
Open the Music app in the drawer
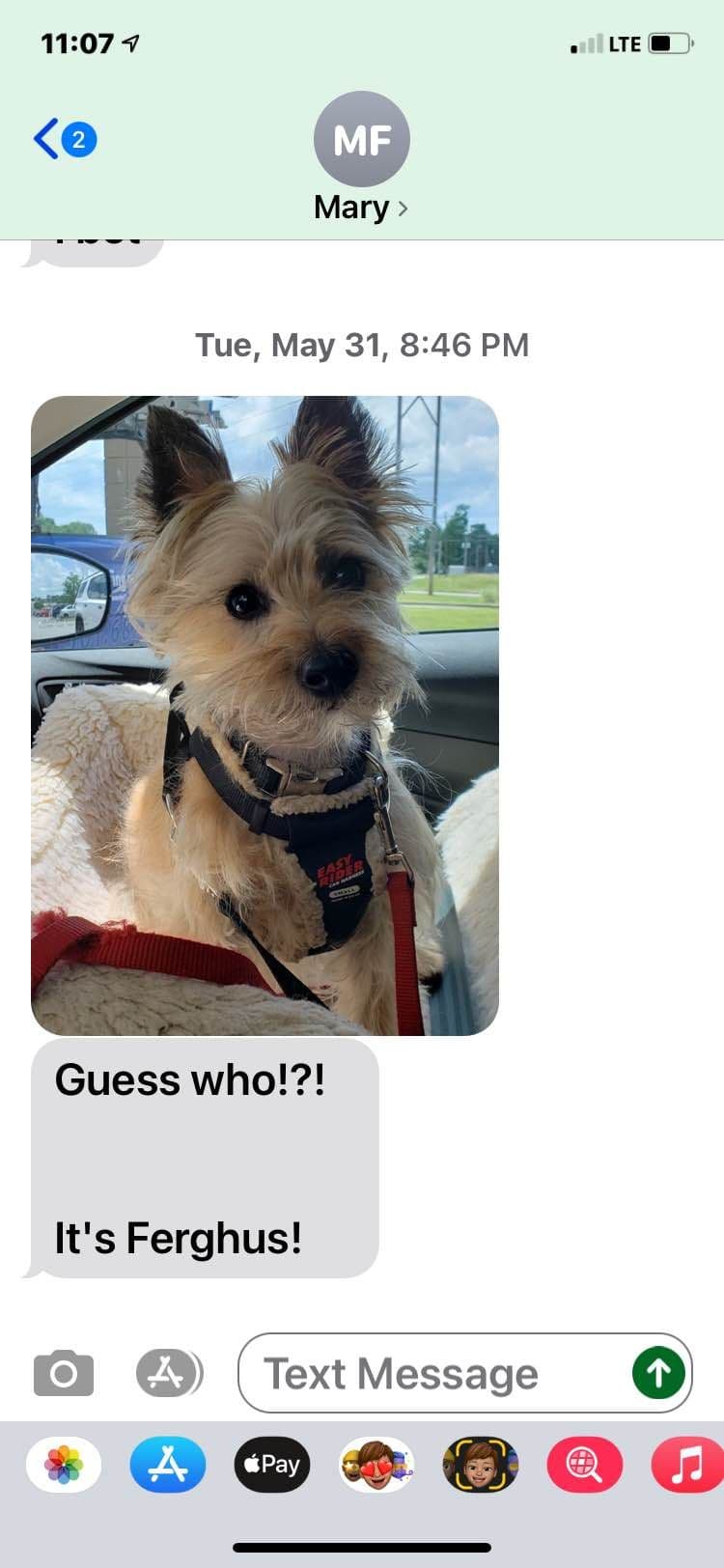coord(687,1465)
